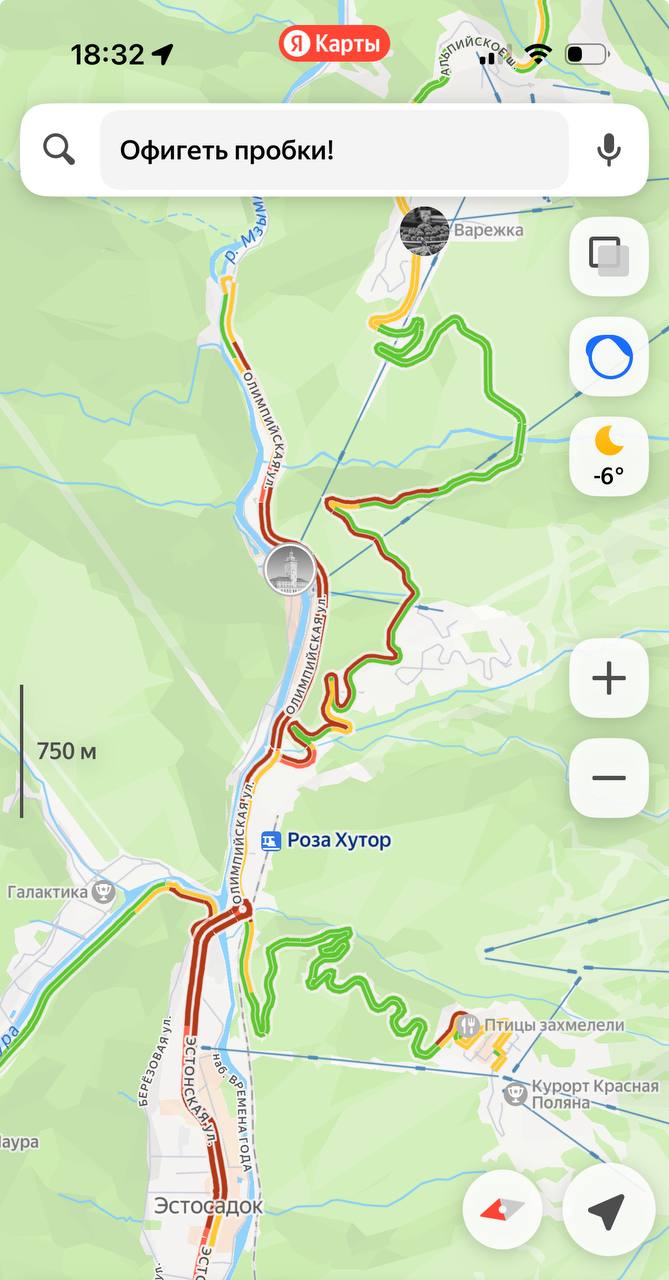Screen dimensions: 669x1280
Task: Reset map orientation via compass
Action: tap(502, 1209)
